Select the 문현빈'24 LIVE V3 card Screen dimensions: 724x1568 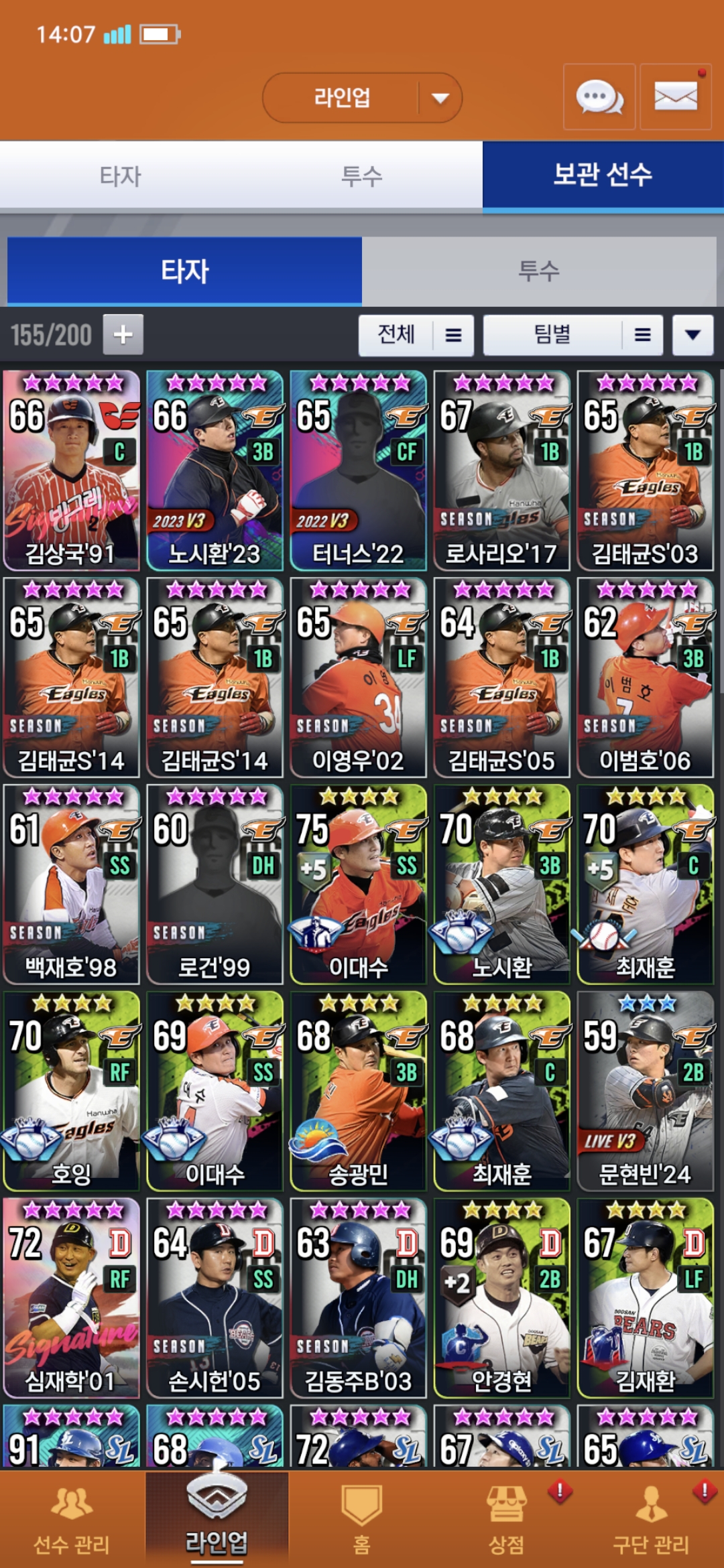point(645,1091)
